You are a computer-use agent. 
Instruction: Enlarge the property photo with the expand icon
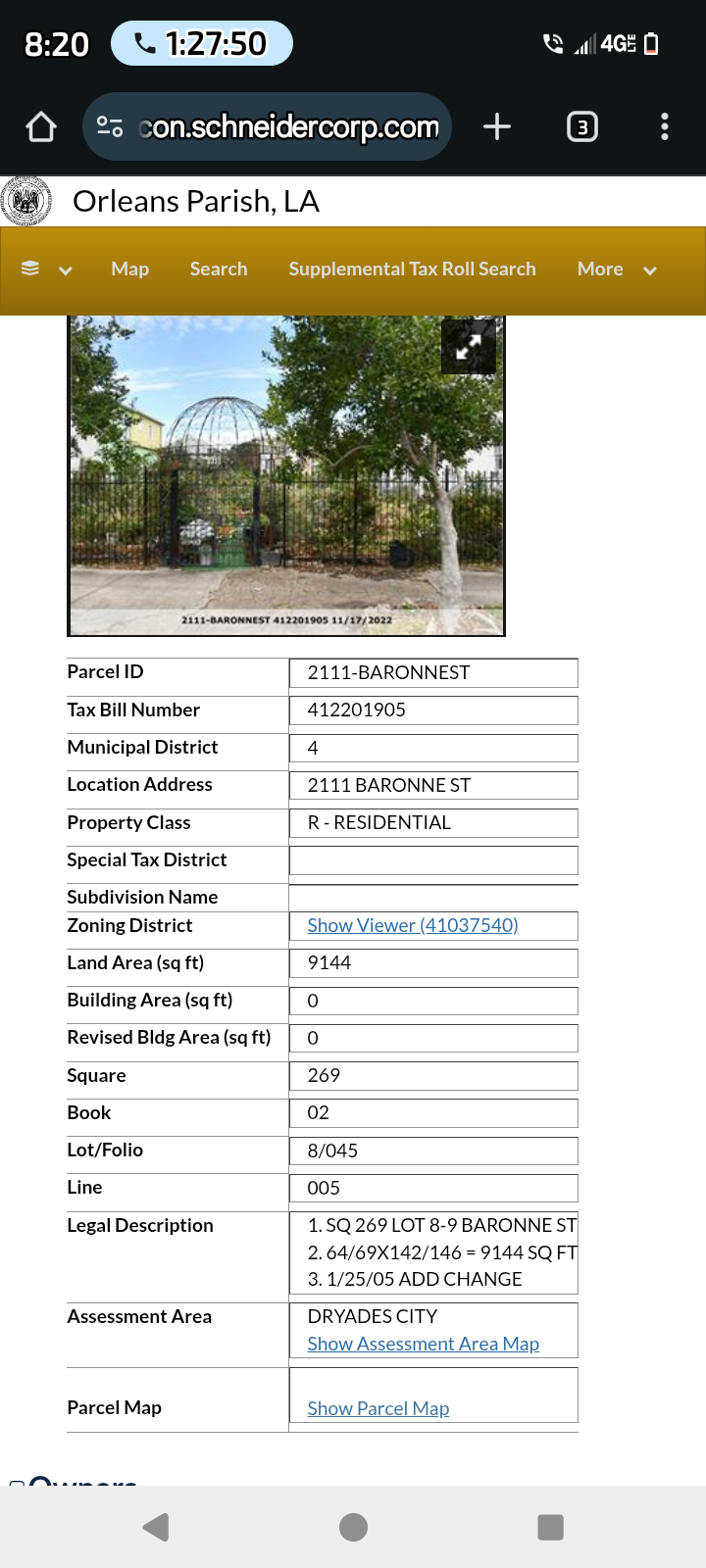click(468, 346)
